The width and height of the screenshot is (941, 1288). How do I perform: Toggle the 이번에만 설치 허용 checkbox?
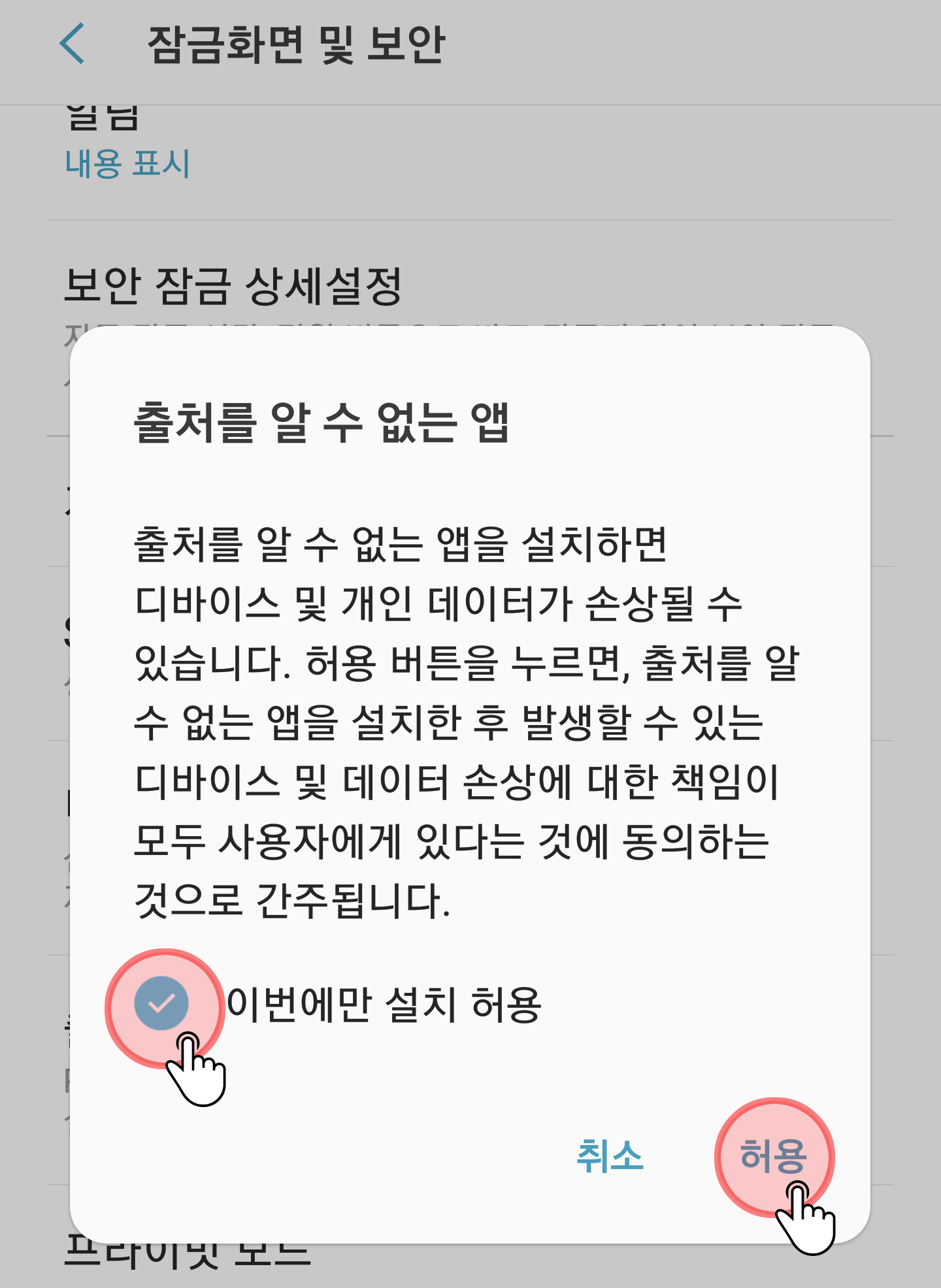coord(161,1003)
